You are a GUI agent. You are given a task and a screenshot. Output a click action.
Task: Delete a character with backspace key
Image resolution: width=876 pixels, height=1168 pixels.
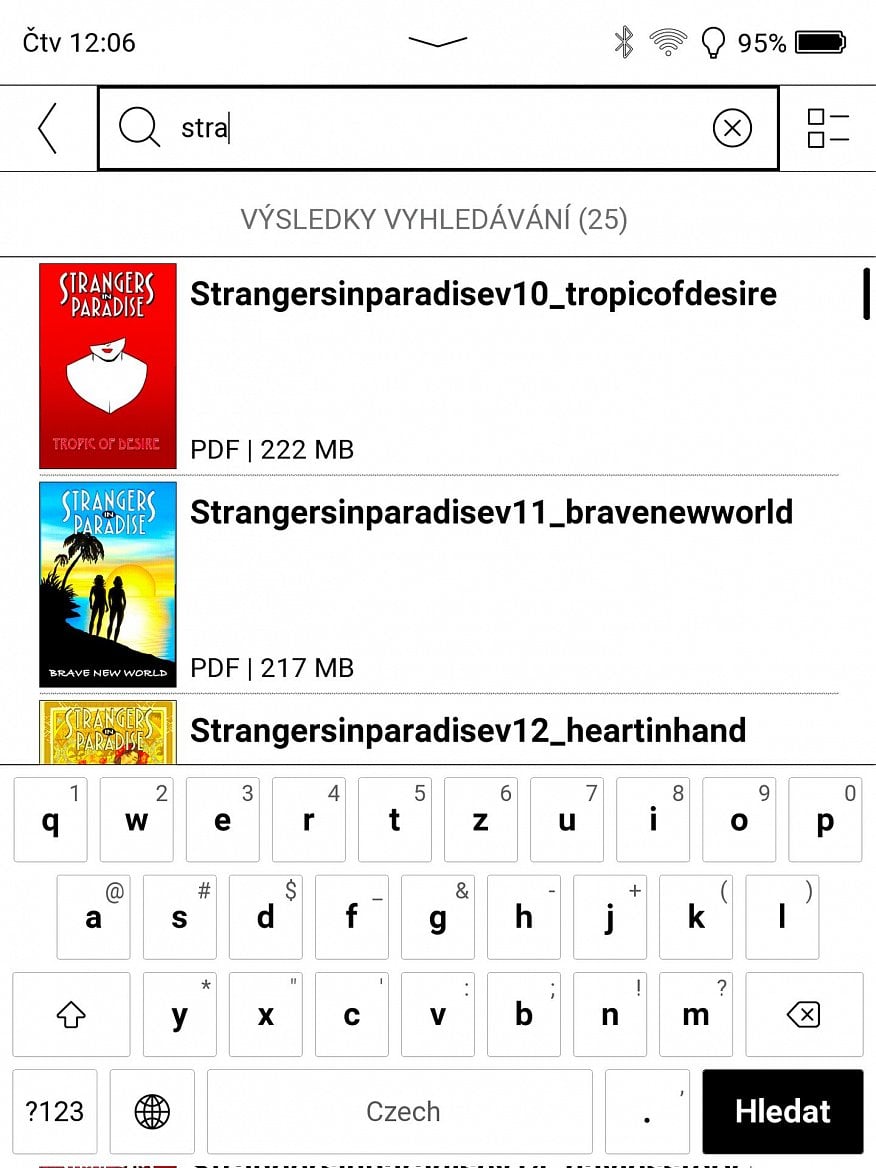pyautogui.click(x=803, y=1015)
